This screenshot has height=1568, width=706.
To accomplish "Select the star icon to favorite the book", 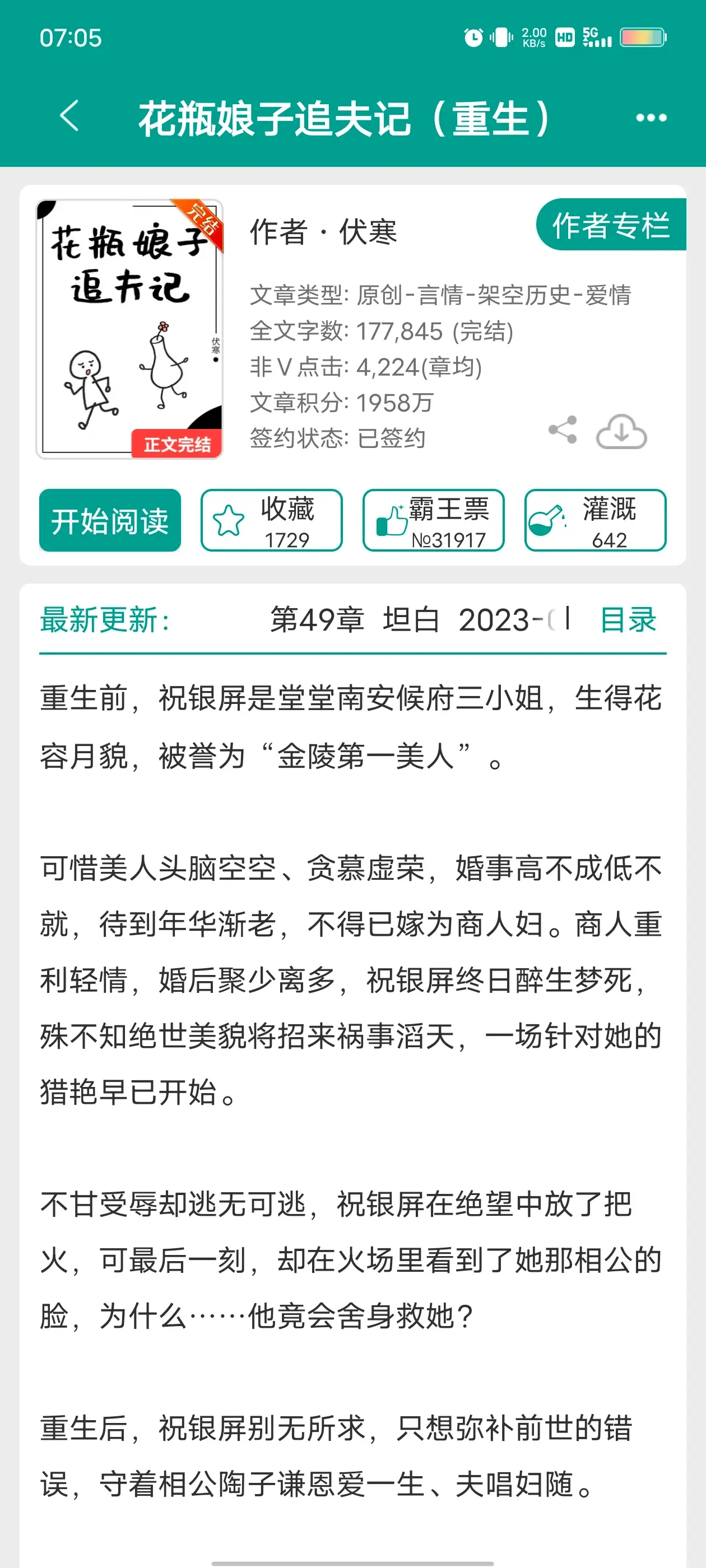I will pyautogui.click(x=229, y=520).
